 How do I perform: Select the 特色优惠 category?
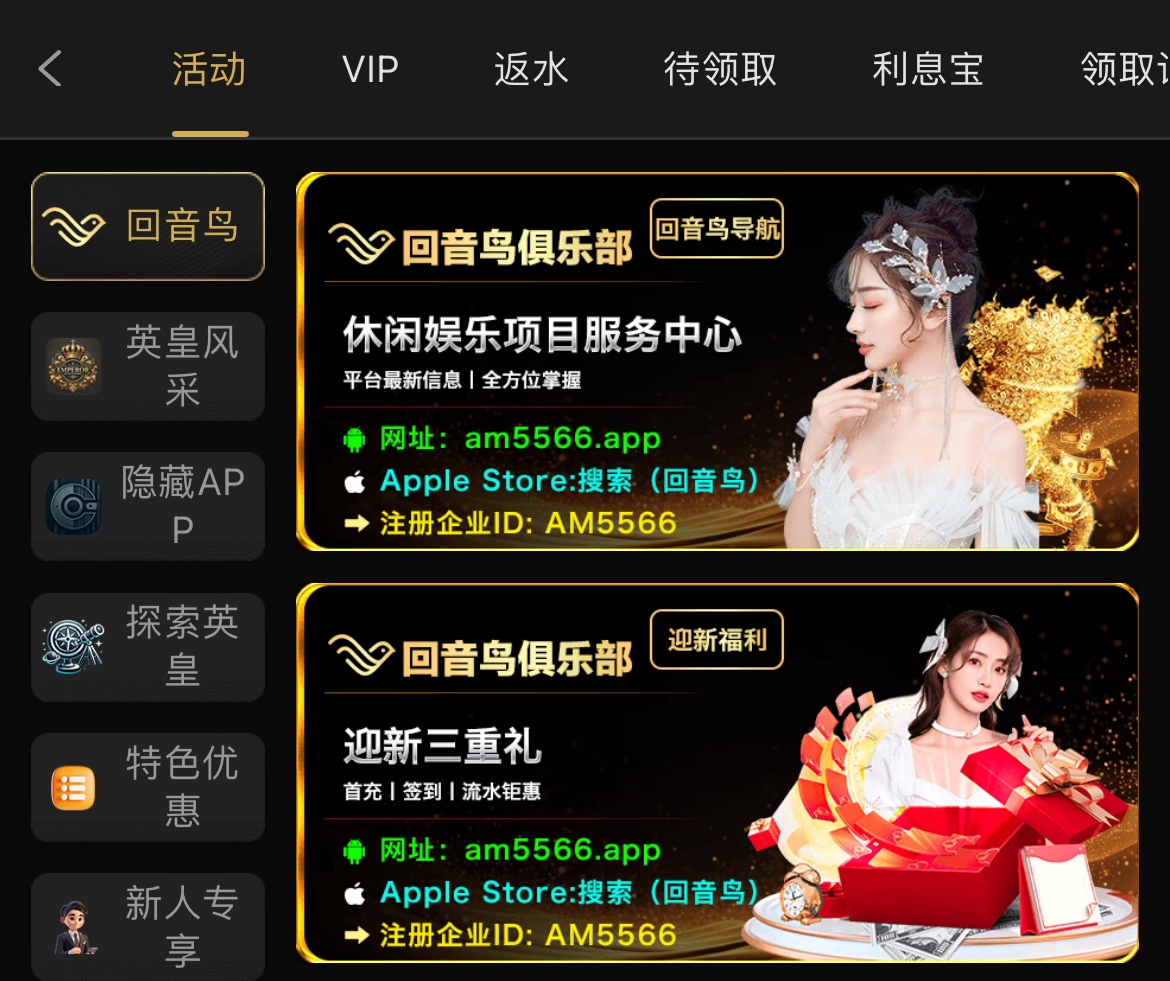pos(148,787)
